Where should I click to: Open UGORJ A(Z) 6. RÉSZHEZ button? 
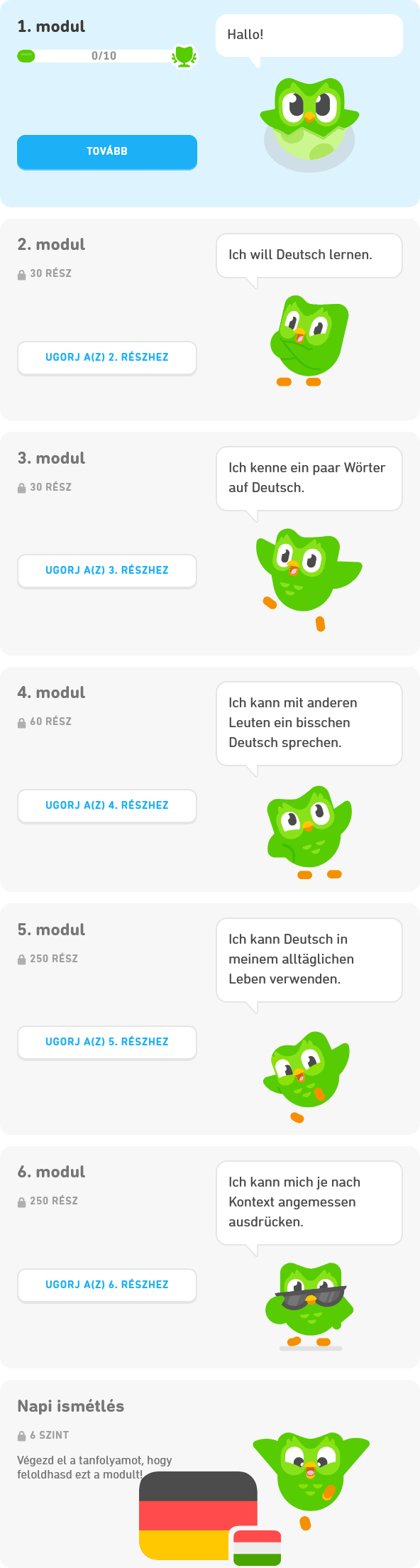[x=107, y=1285]
